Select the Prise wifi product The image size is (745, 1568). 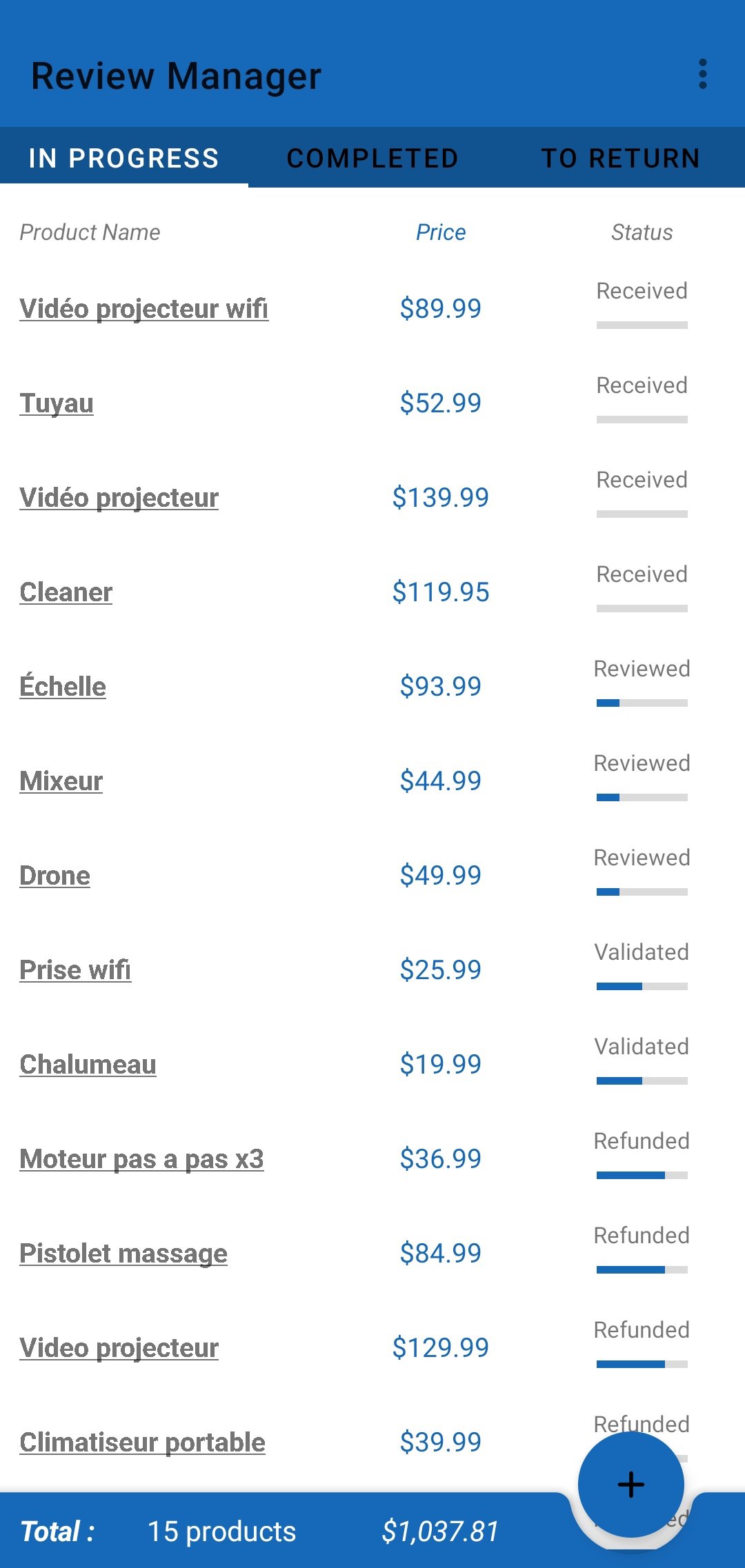(x=75, y=969)
